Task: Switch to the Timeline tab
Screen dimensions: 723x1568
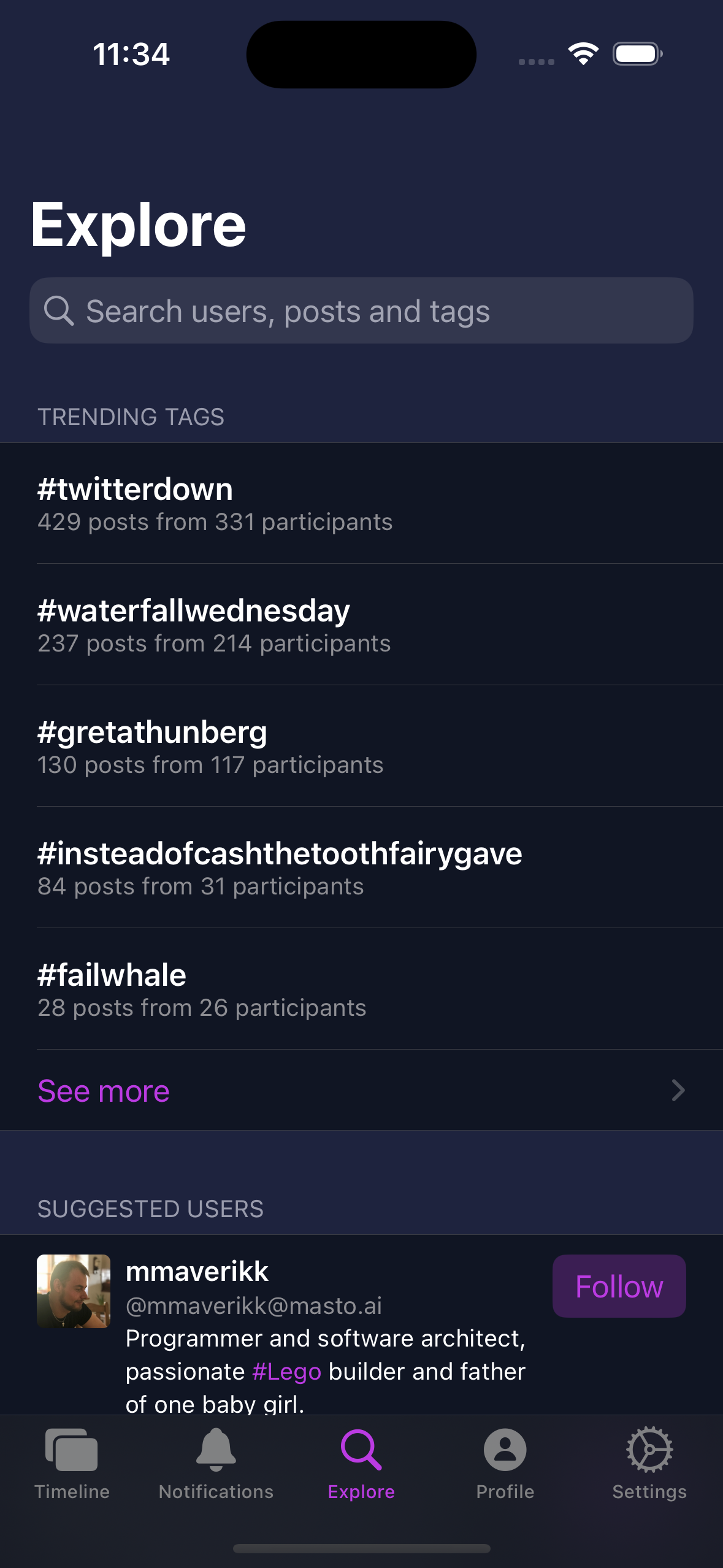Action: 72,1464
